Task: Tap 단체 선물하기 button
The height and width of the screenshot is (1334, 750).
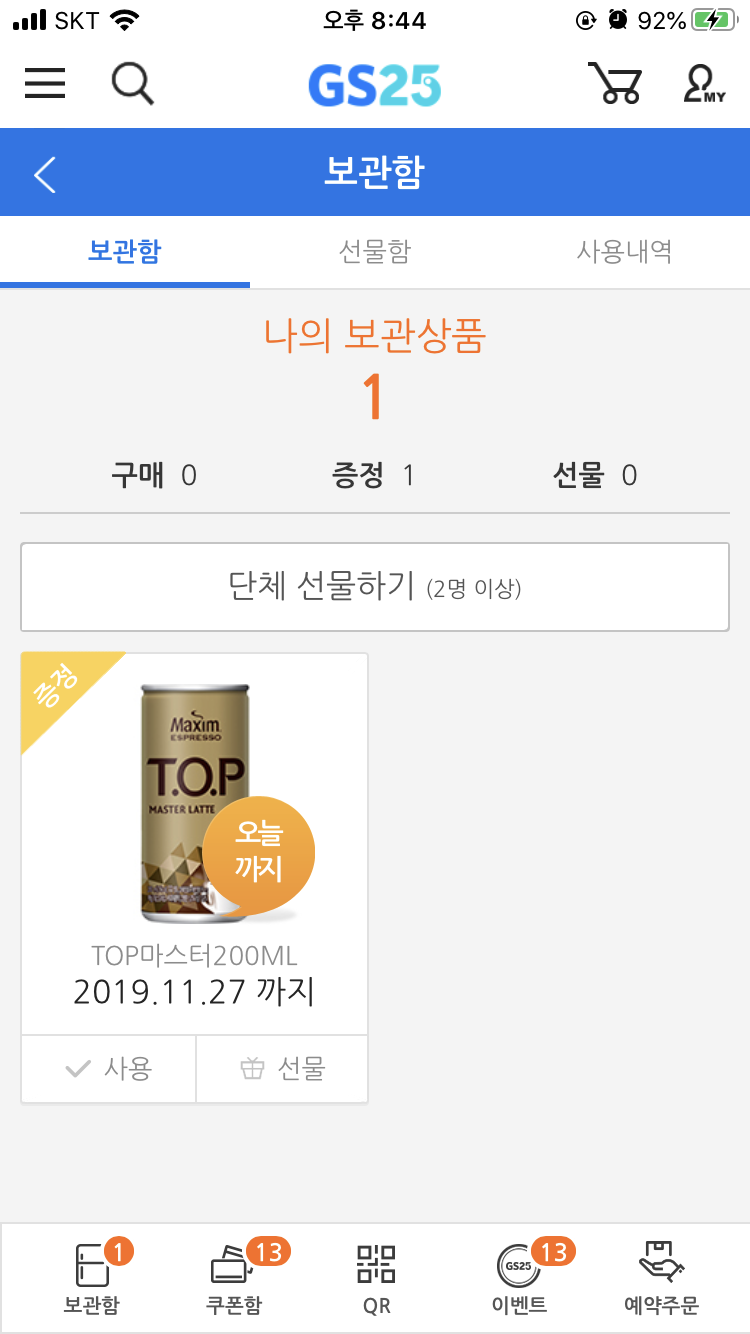Action: (375, 587)
